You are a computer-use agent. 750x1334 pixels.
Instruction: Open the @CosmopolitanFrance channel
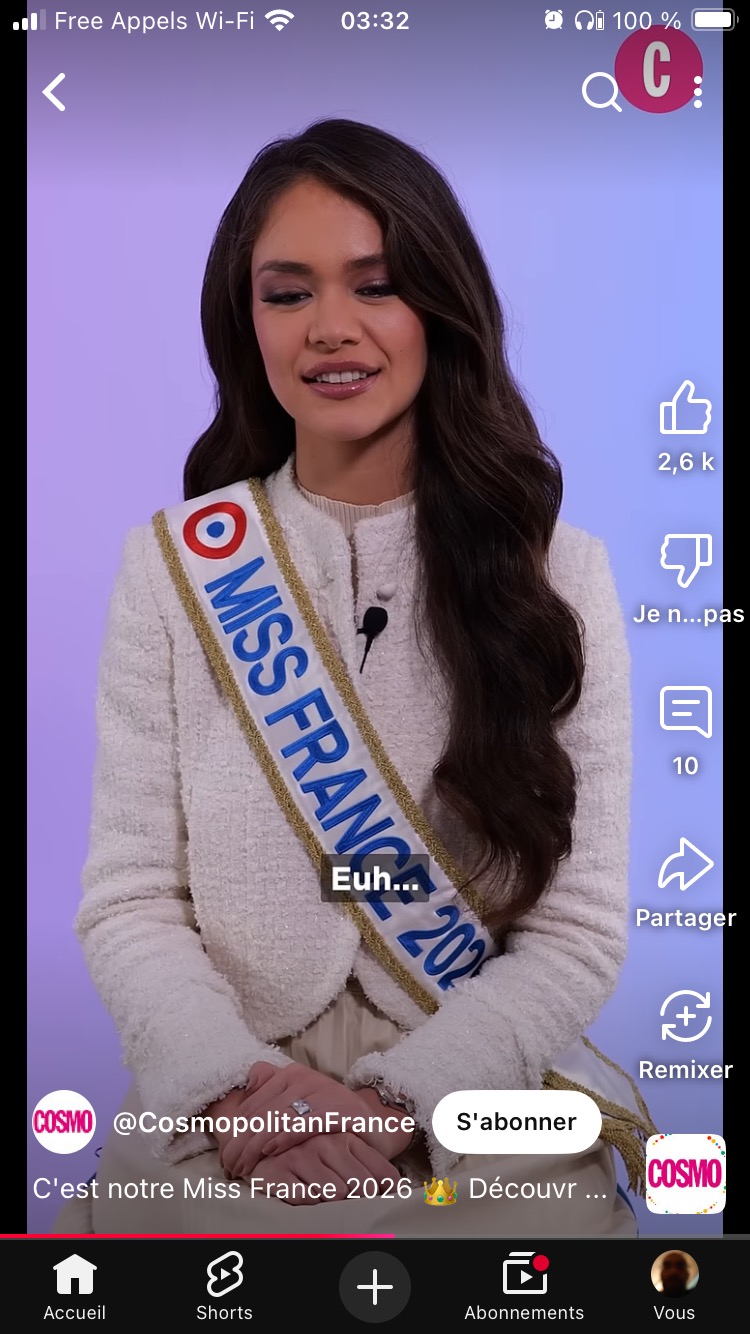coord(264,1122)
